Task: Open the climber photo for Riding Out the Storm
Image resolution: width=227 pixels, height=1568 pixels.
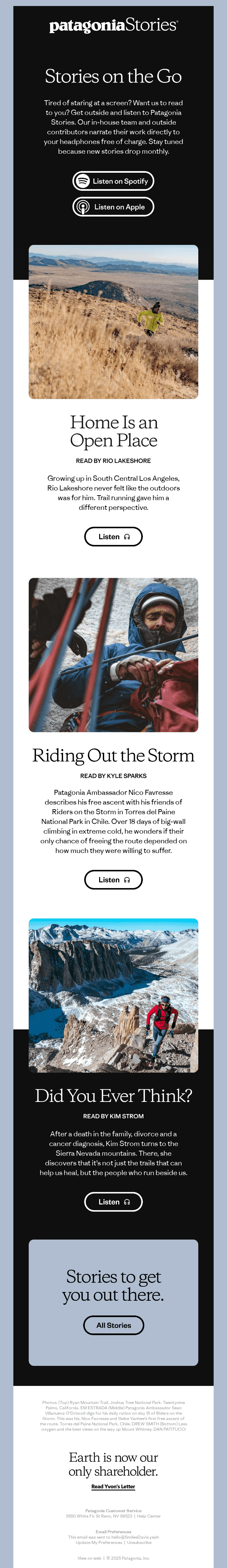Action: [113, 655]
